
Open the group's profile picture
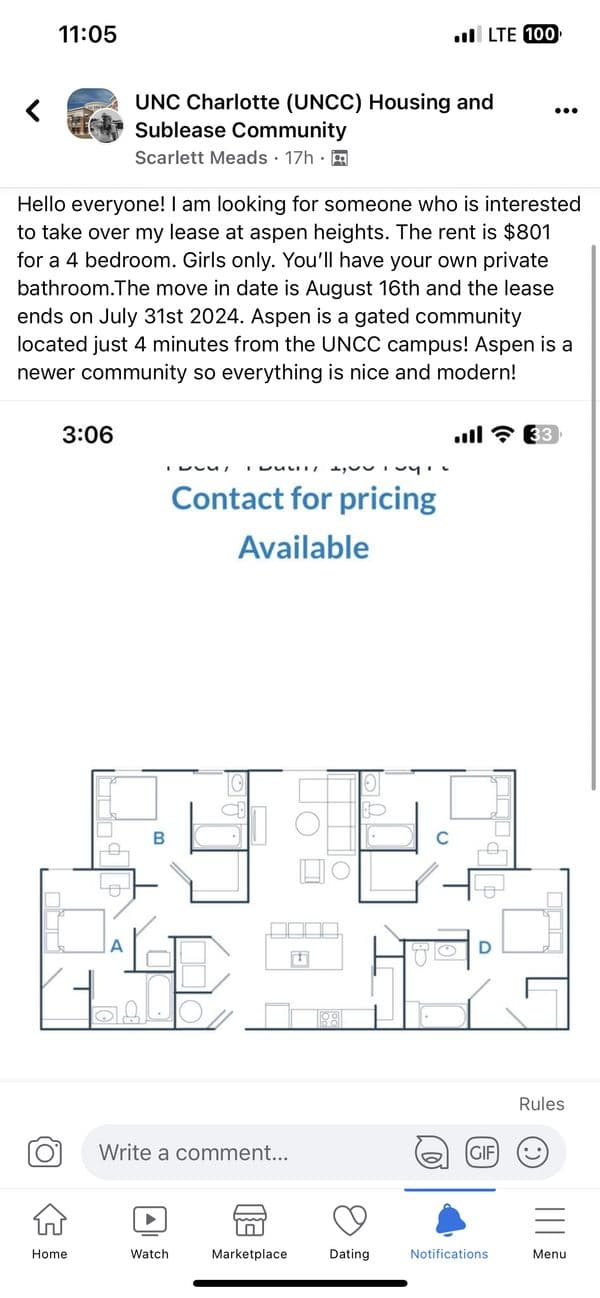(94, 113)
